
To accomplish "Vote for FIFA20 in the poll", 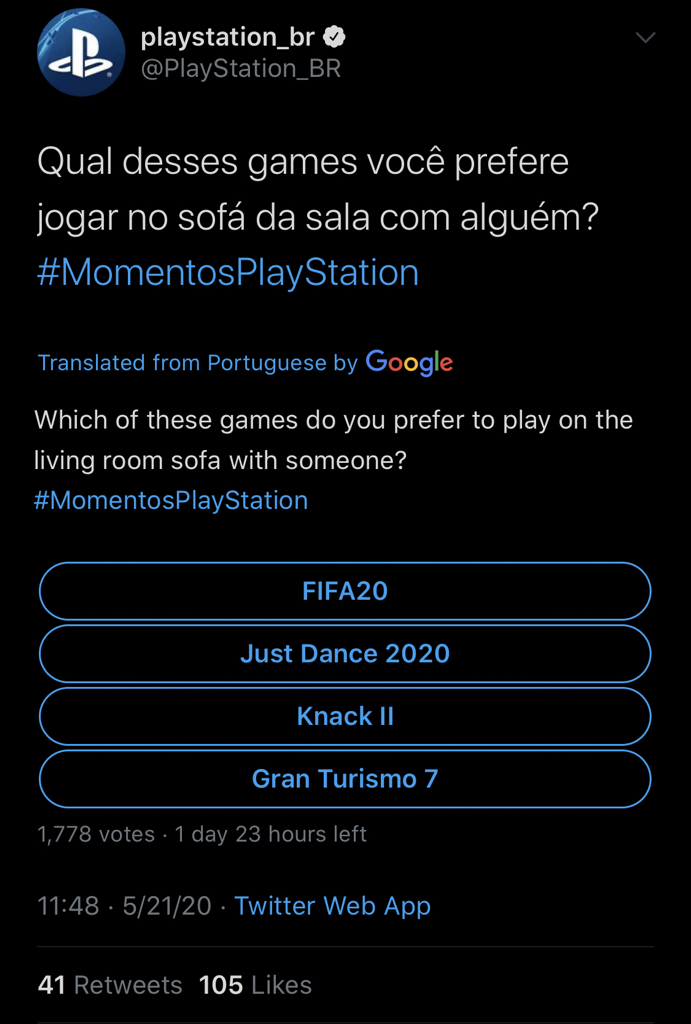I will [x=345, y=591].
